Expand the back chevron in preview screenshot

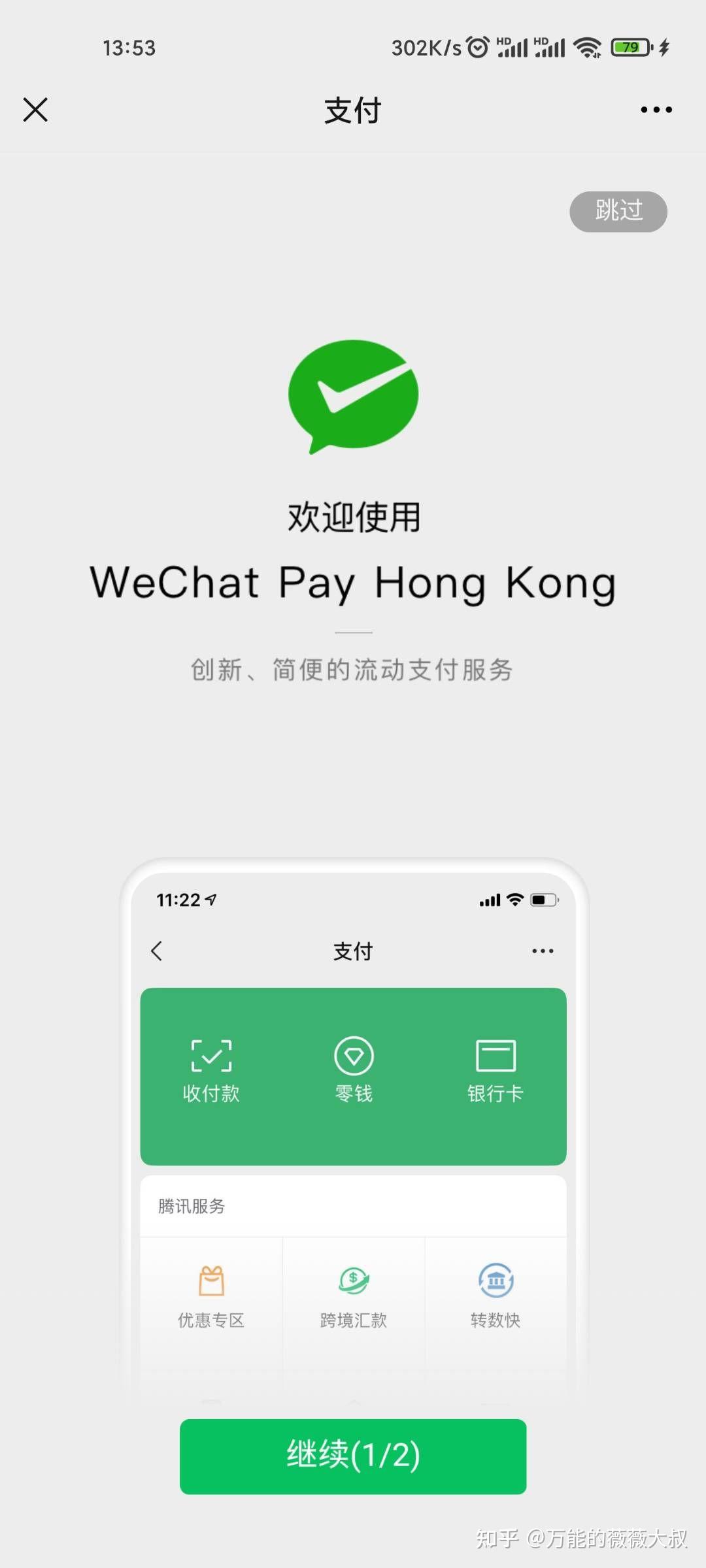(157, 951)
